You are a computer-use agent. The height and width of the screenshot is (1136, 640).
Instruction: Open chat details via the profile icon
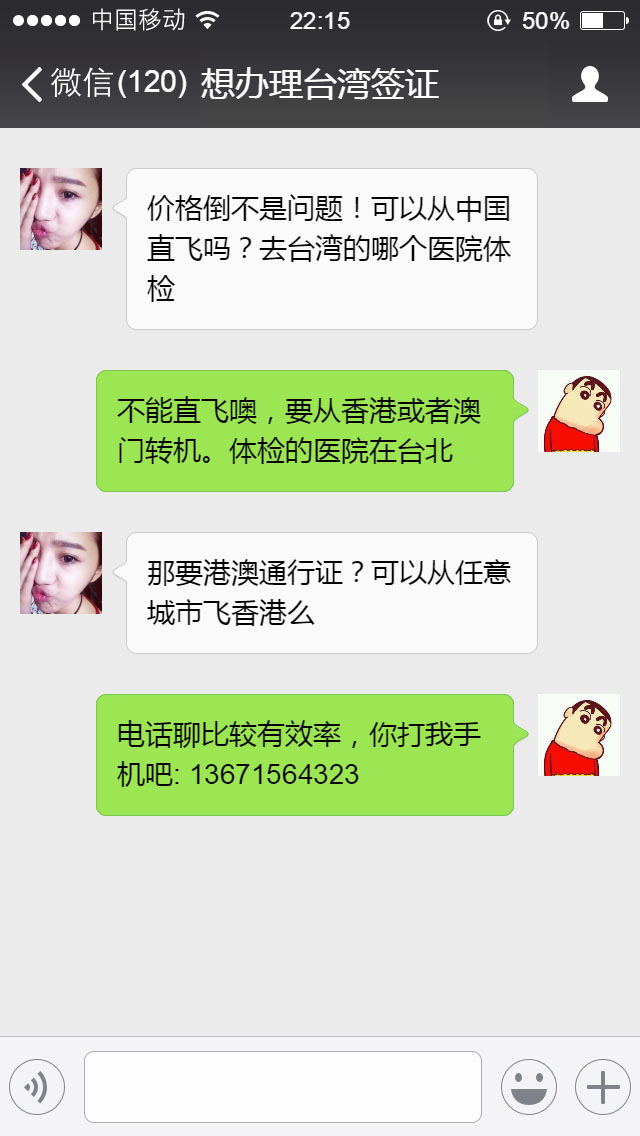[589, 84]
